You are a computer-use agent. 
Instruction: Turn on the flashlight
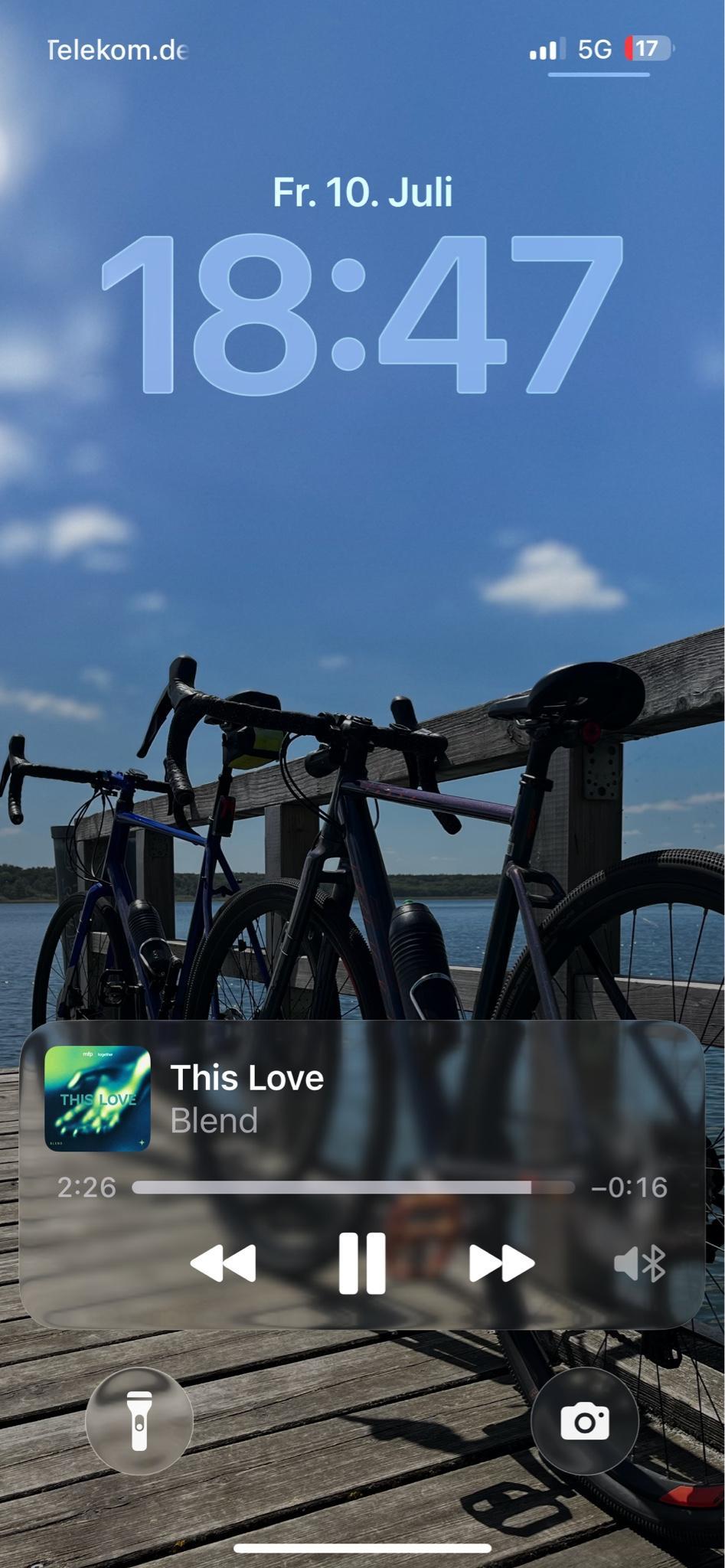click(139, 1421)
